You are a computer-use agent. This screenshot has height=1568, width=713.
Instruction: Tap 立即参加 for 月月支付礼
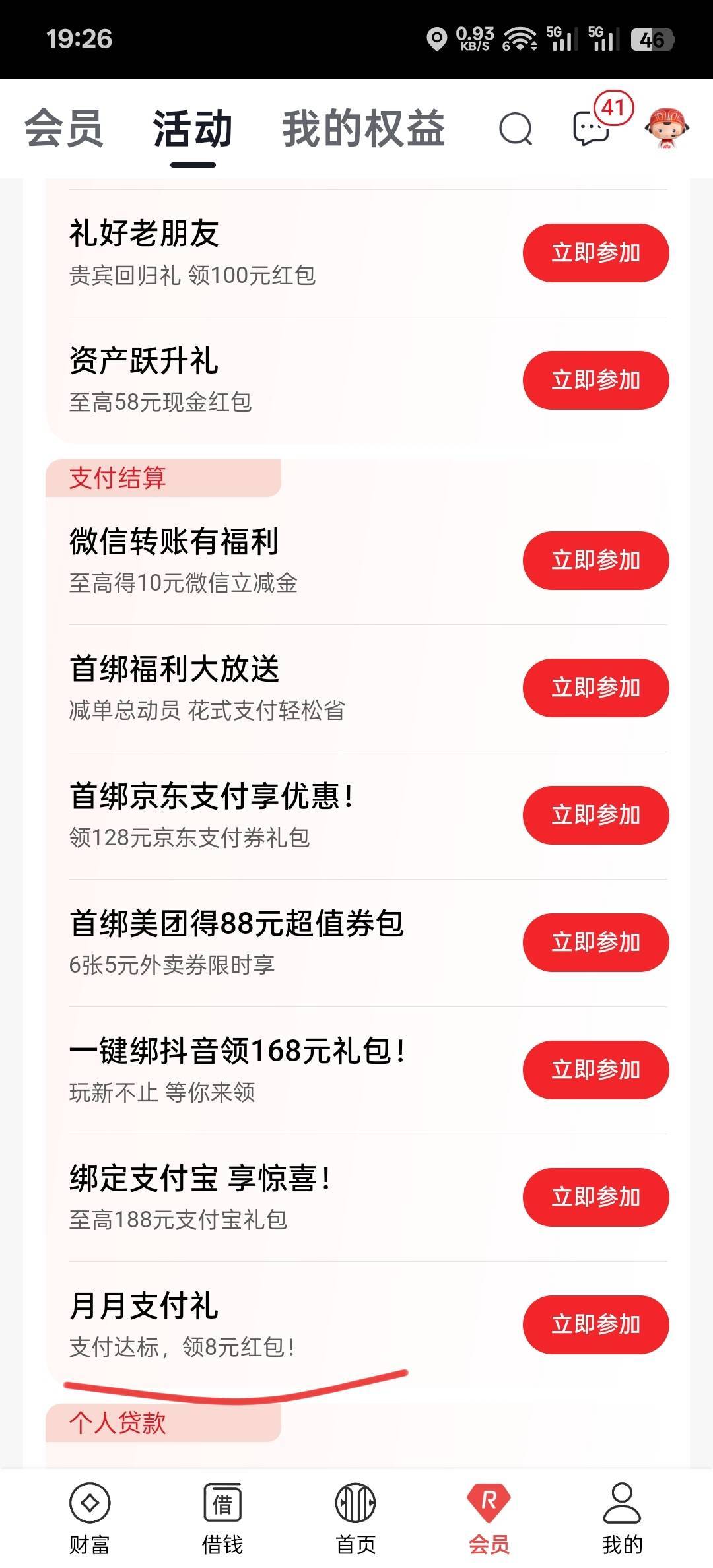click(595, 1324)
